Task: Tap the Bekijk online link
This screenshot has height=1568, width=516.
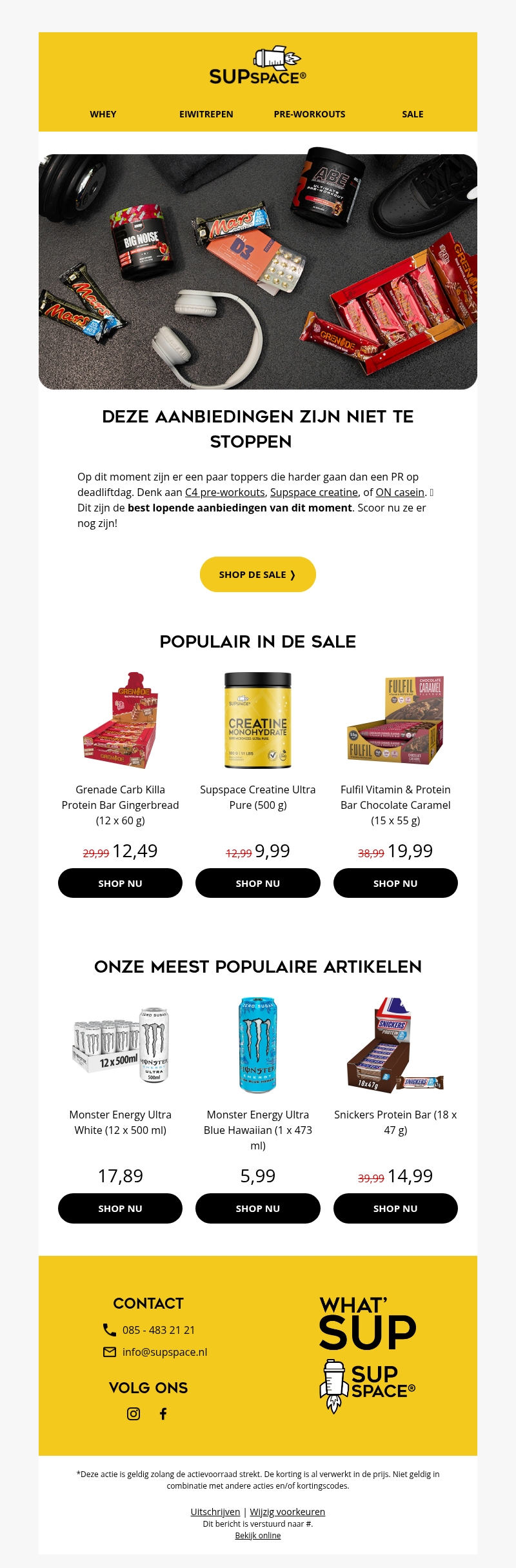Action: coord(258,1536)
